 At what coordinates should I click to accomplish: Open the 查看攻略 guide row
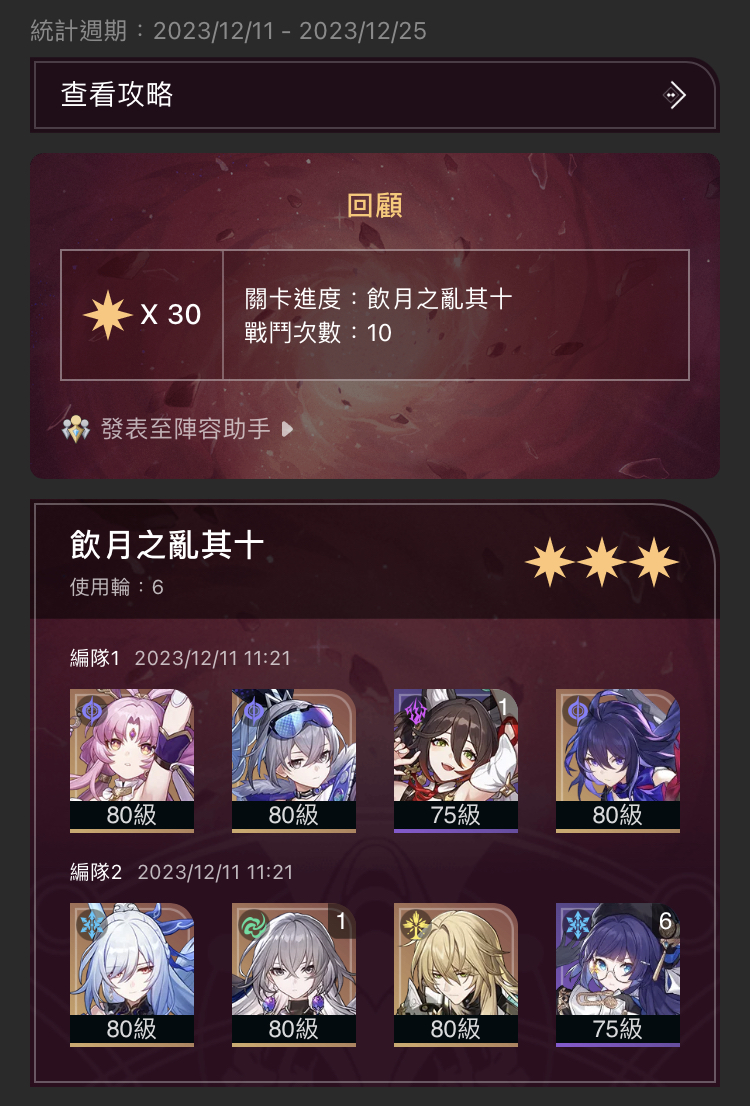[375, 95]
